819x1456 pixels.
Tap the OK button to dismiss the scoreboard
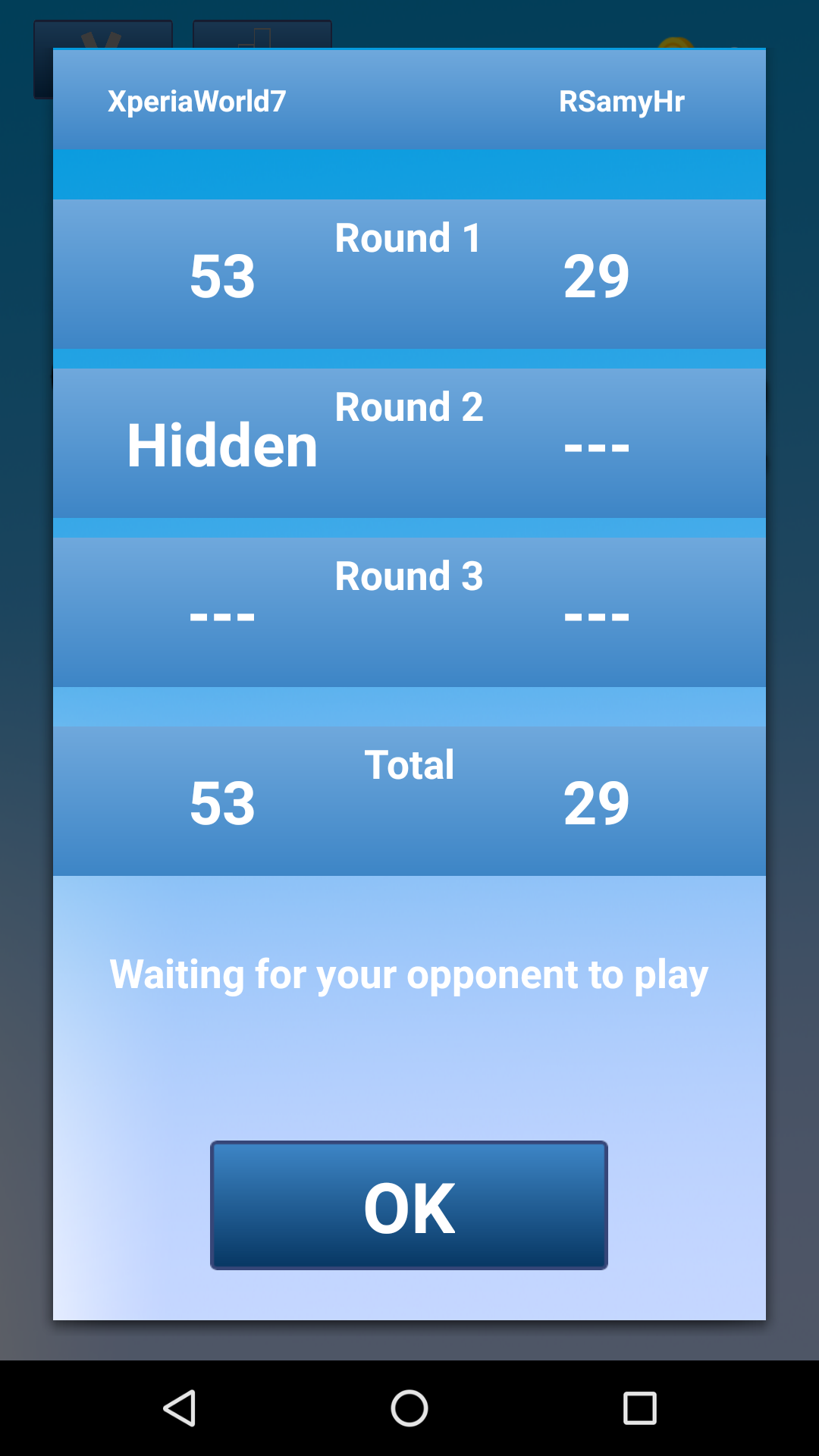[x=409, y=1205]
